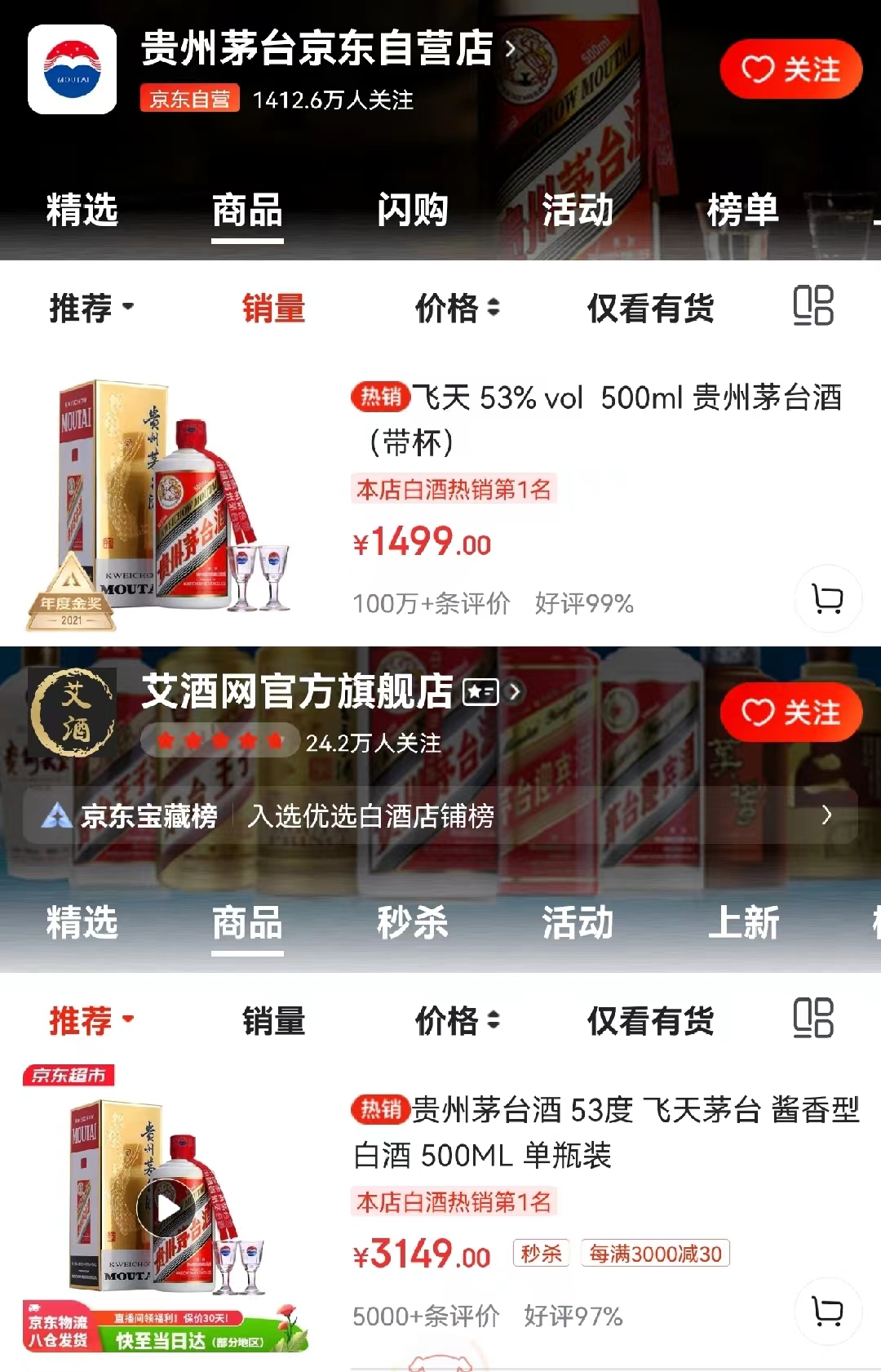Switch to the 秒杀 tab
881x1372 pixels.
click(413, 923)
